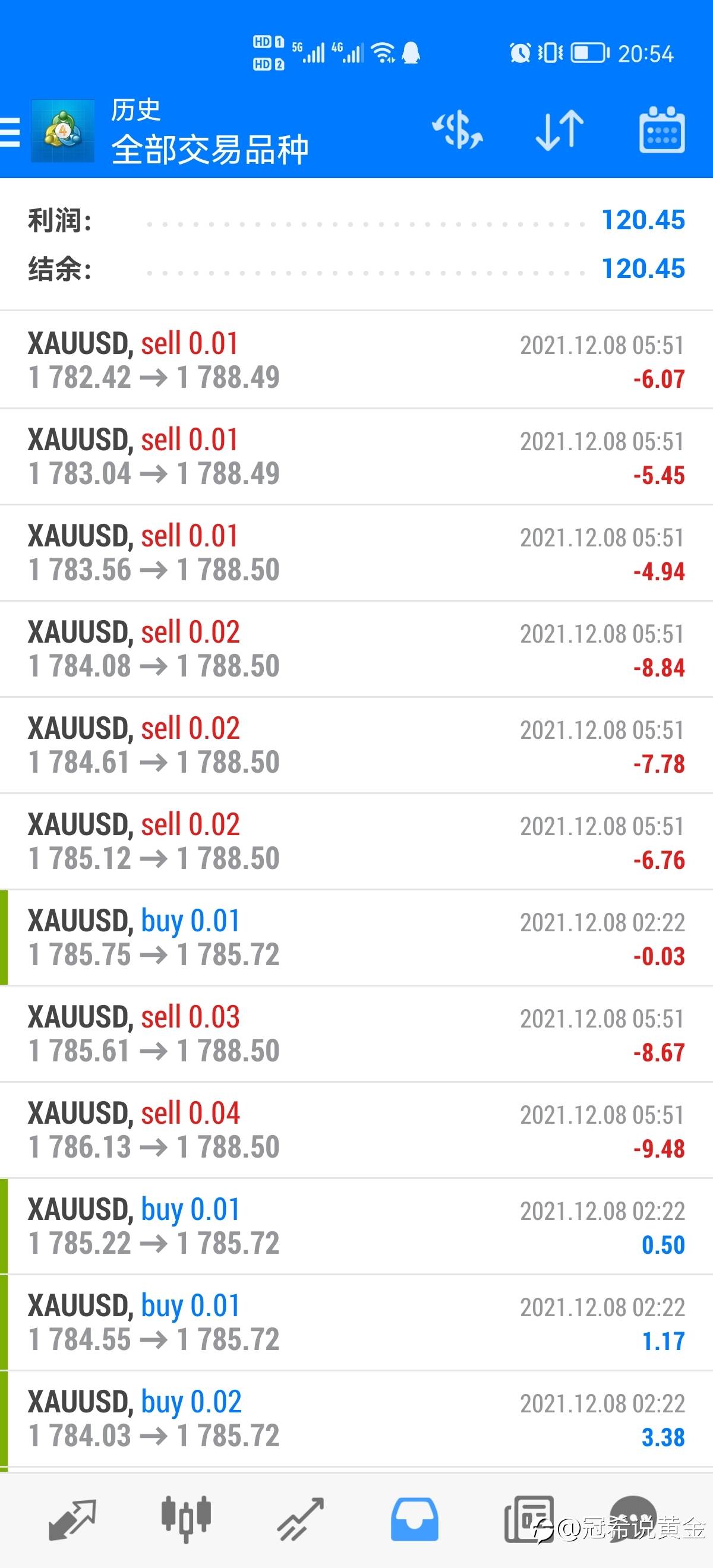713x1568 pixels.
Task: Switch to the Quotes tab
Action: click(x=72, y=1519)
